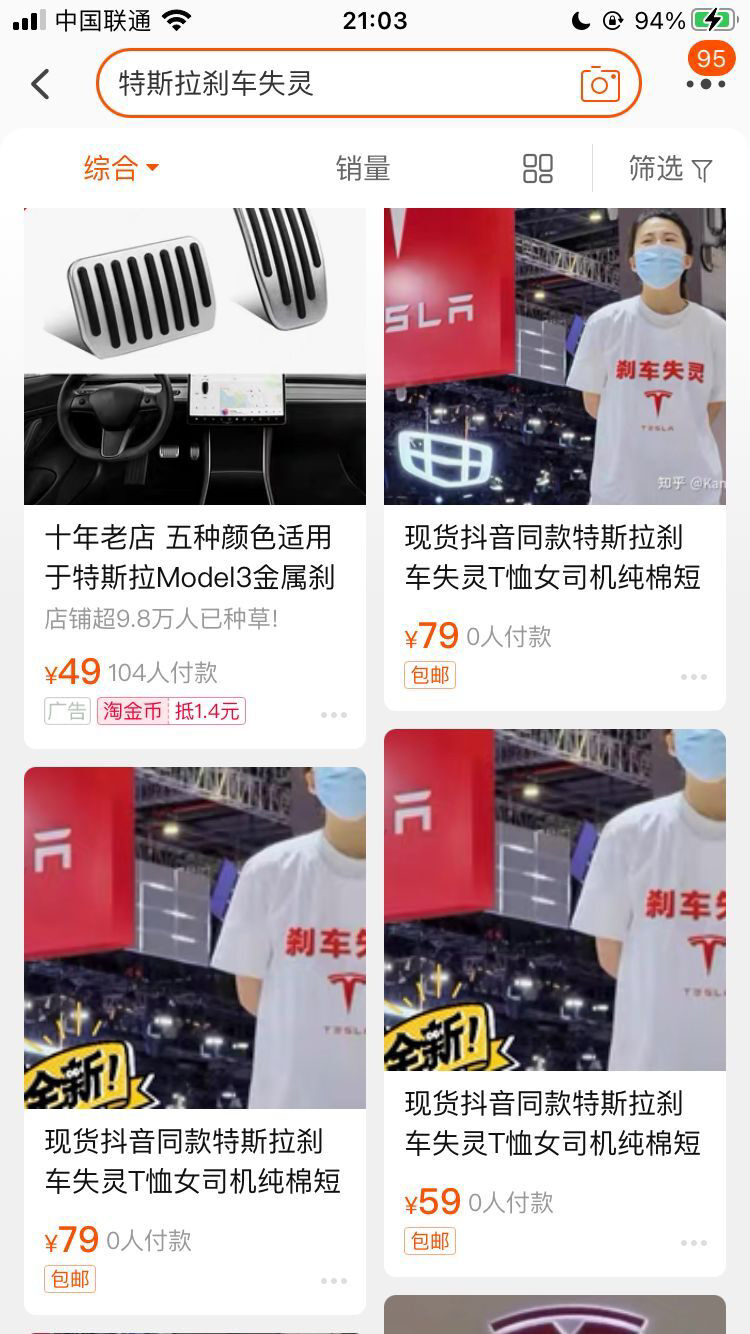Show more options for the ¥59 T-shirt

694,1243
